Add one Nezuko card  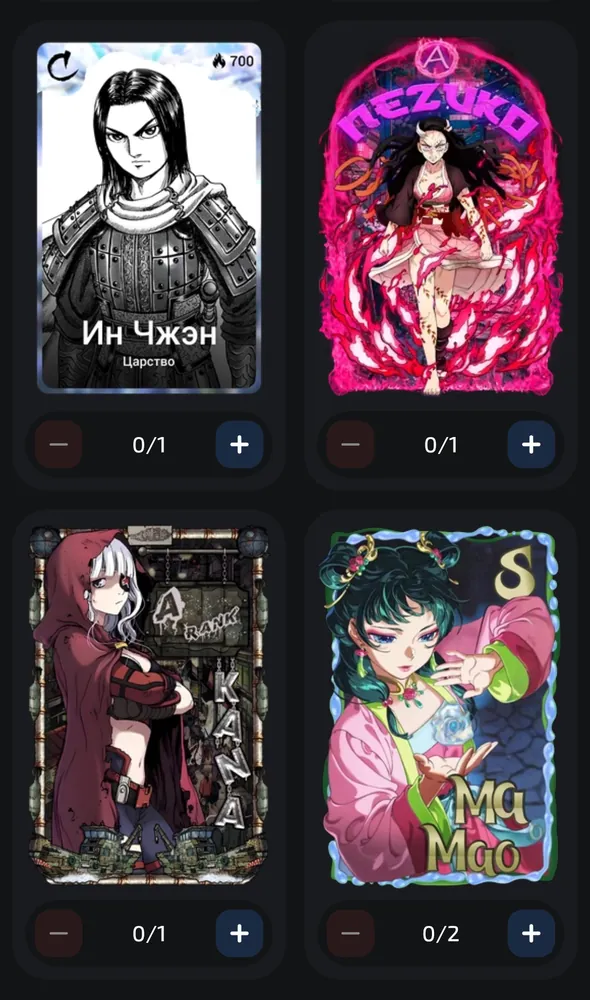(531, 445)
